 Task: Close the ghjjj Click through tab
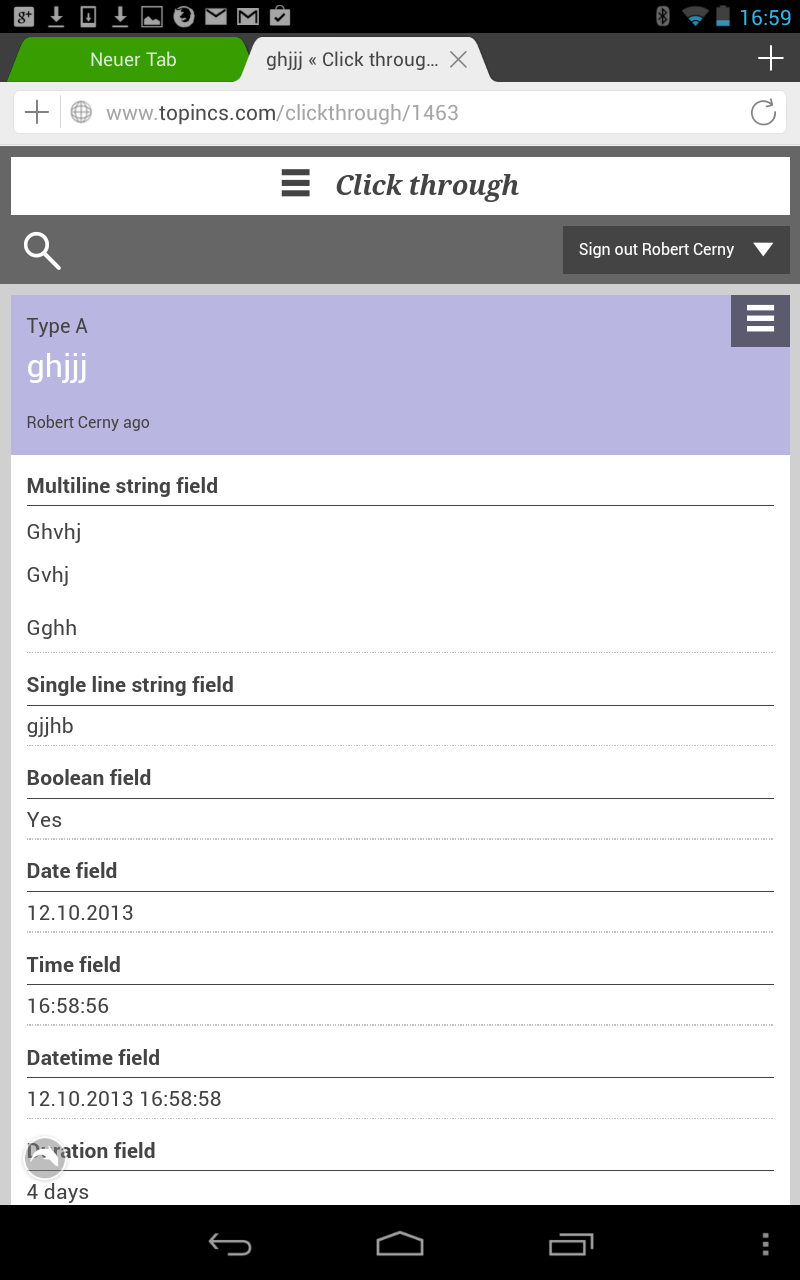458,60
